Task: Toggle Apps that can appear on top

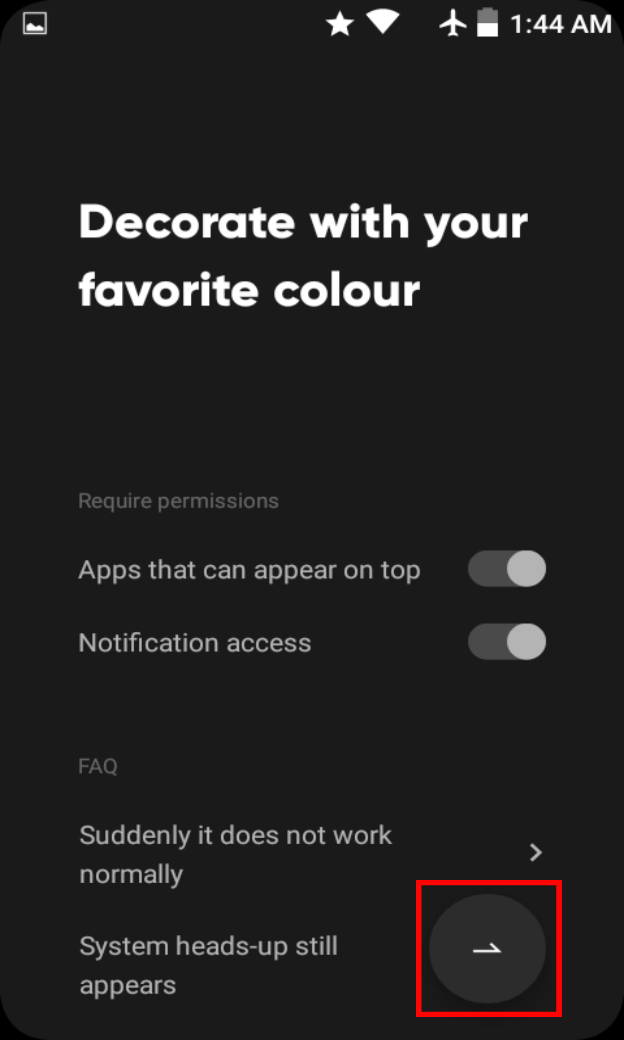Action: [x=506, y=569]
